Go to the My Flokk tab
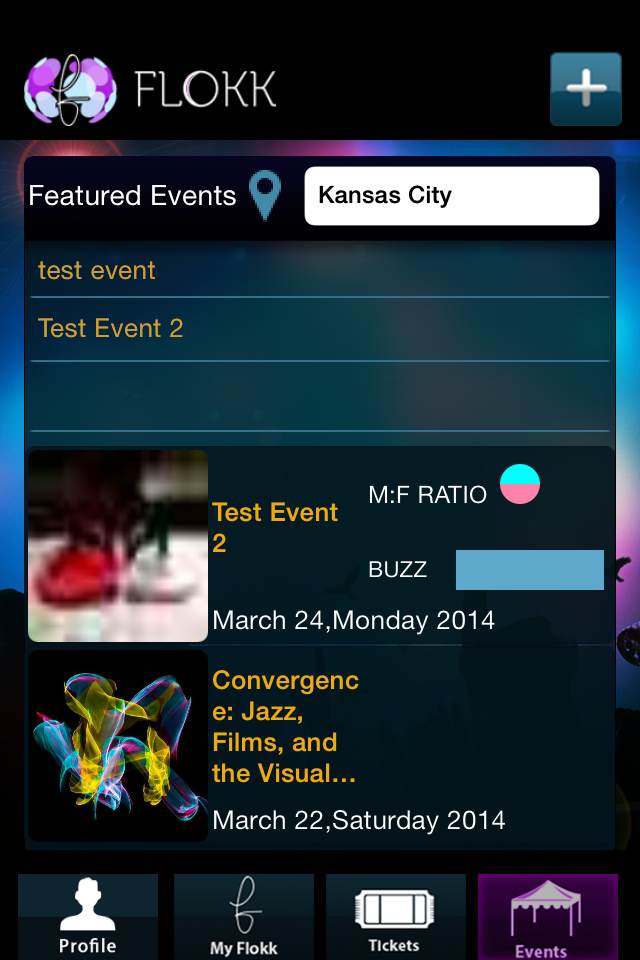This screenshot has height=960, width=640. [x=244, y=917]
